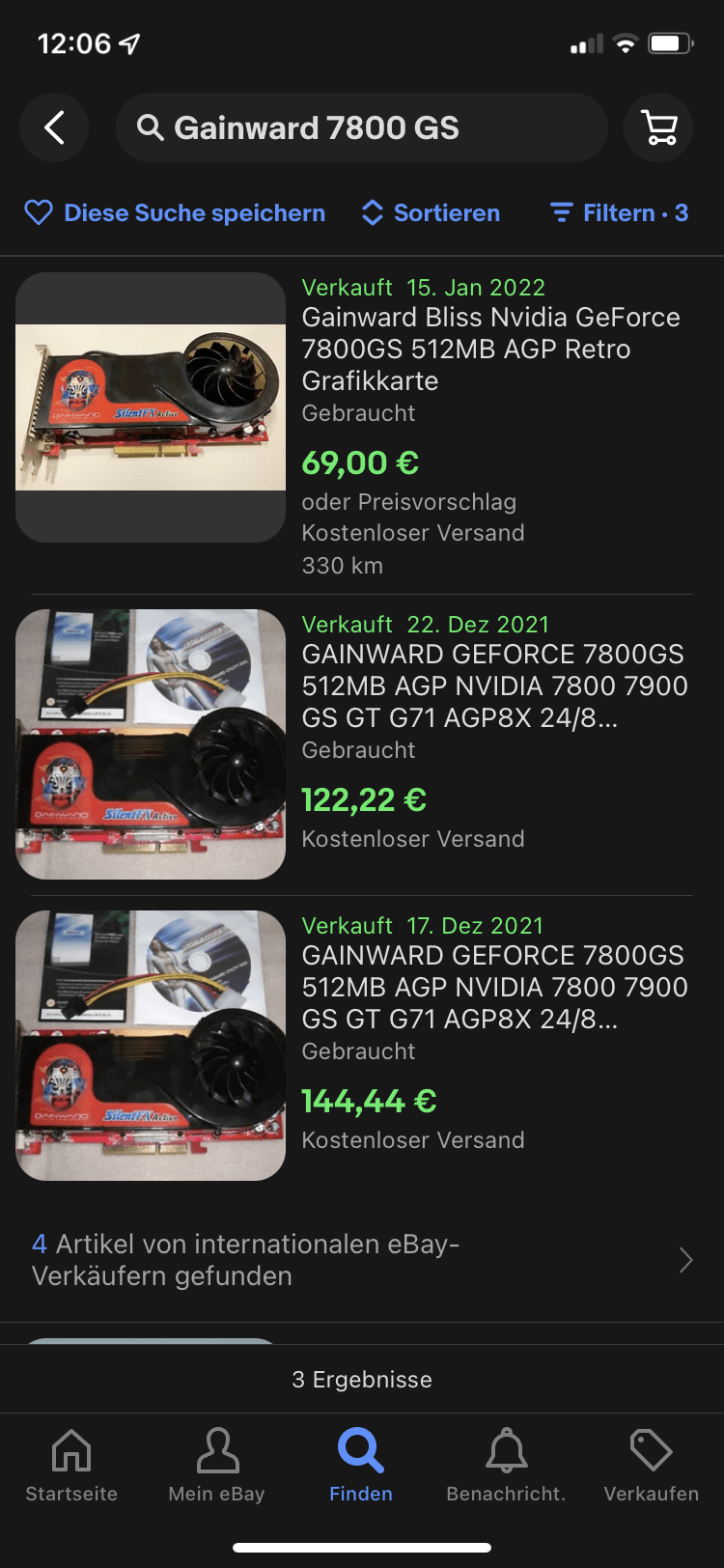
Task: Open the Benachricht. notifications tab
Action: coord(506,1464)
